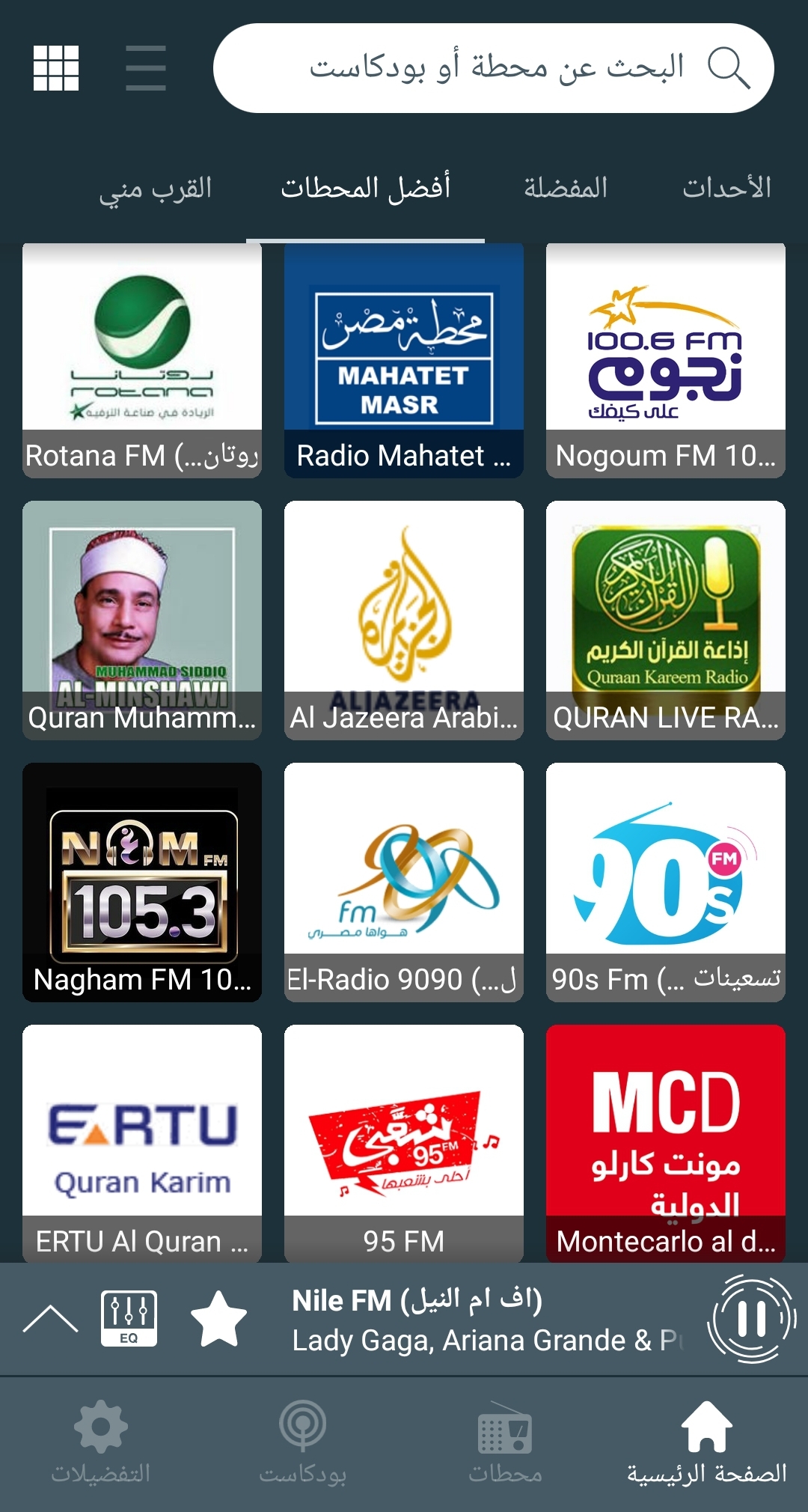Open Montecarlo al dawliya station
The image size is (808, 1512).
tap(666, 1144)
